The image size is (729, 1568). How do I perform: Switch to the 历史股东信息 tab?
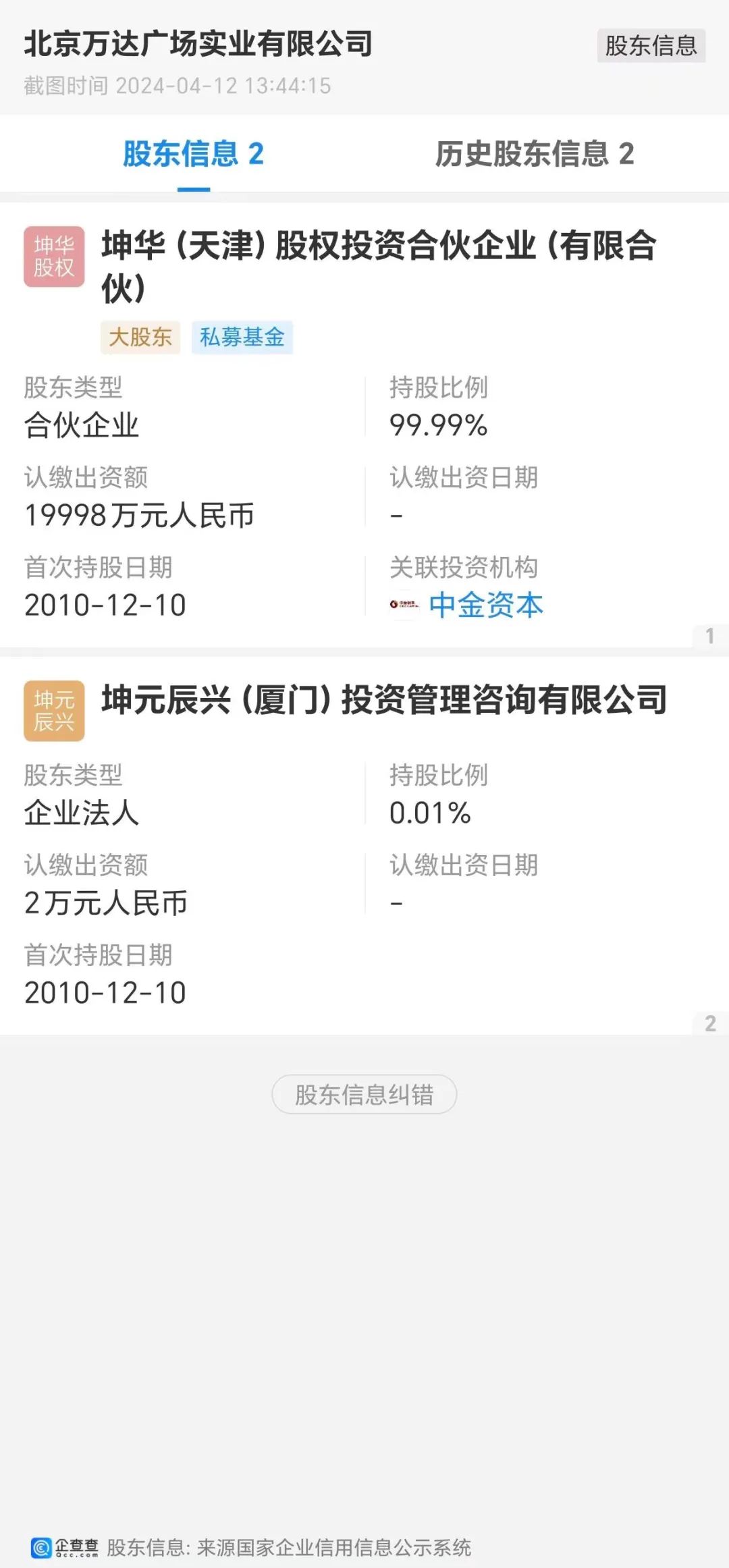click(535, 154)
